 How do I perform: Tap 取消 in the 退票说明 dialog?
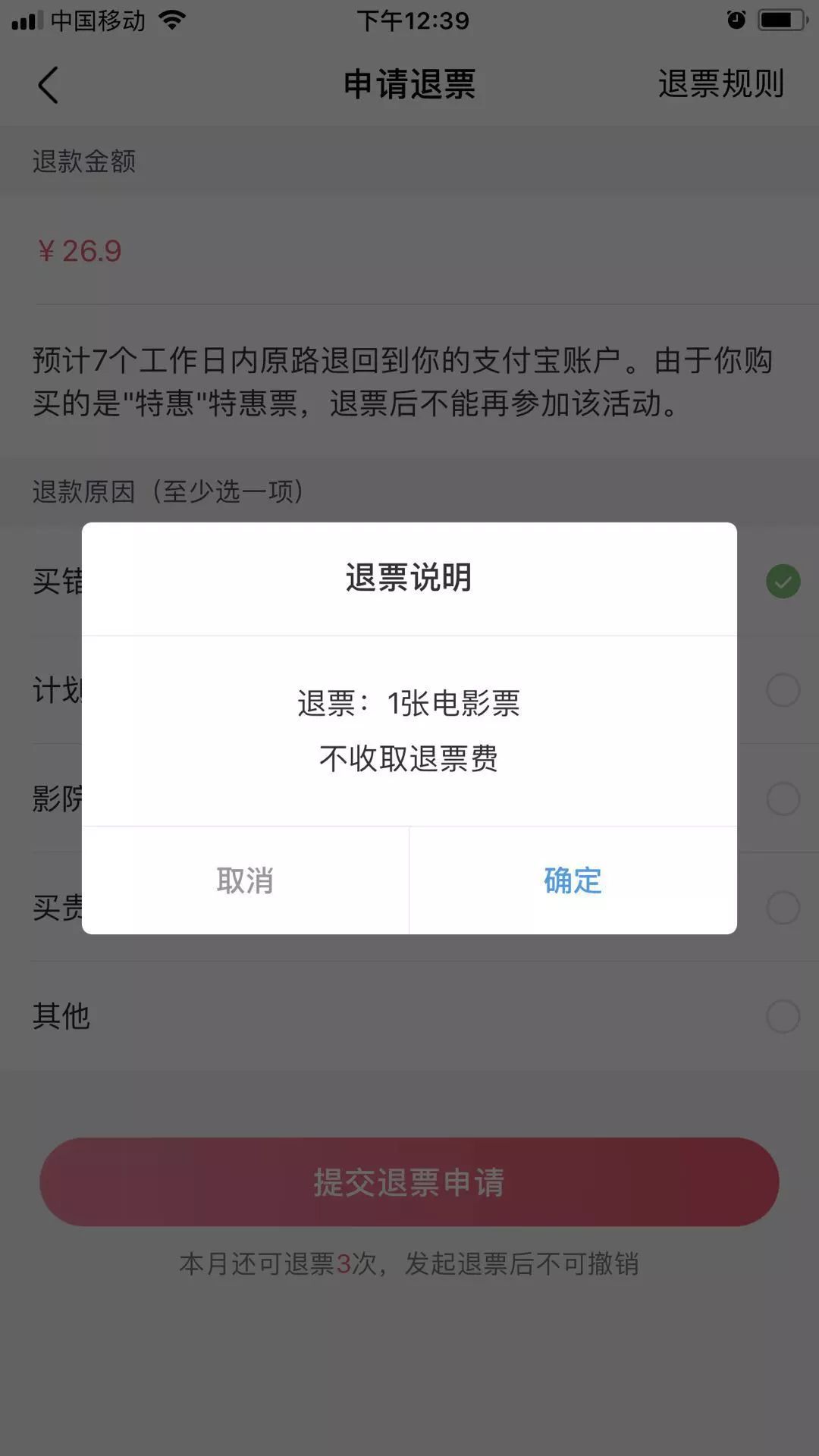[245, 880]
